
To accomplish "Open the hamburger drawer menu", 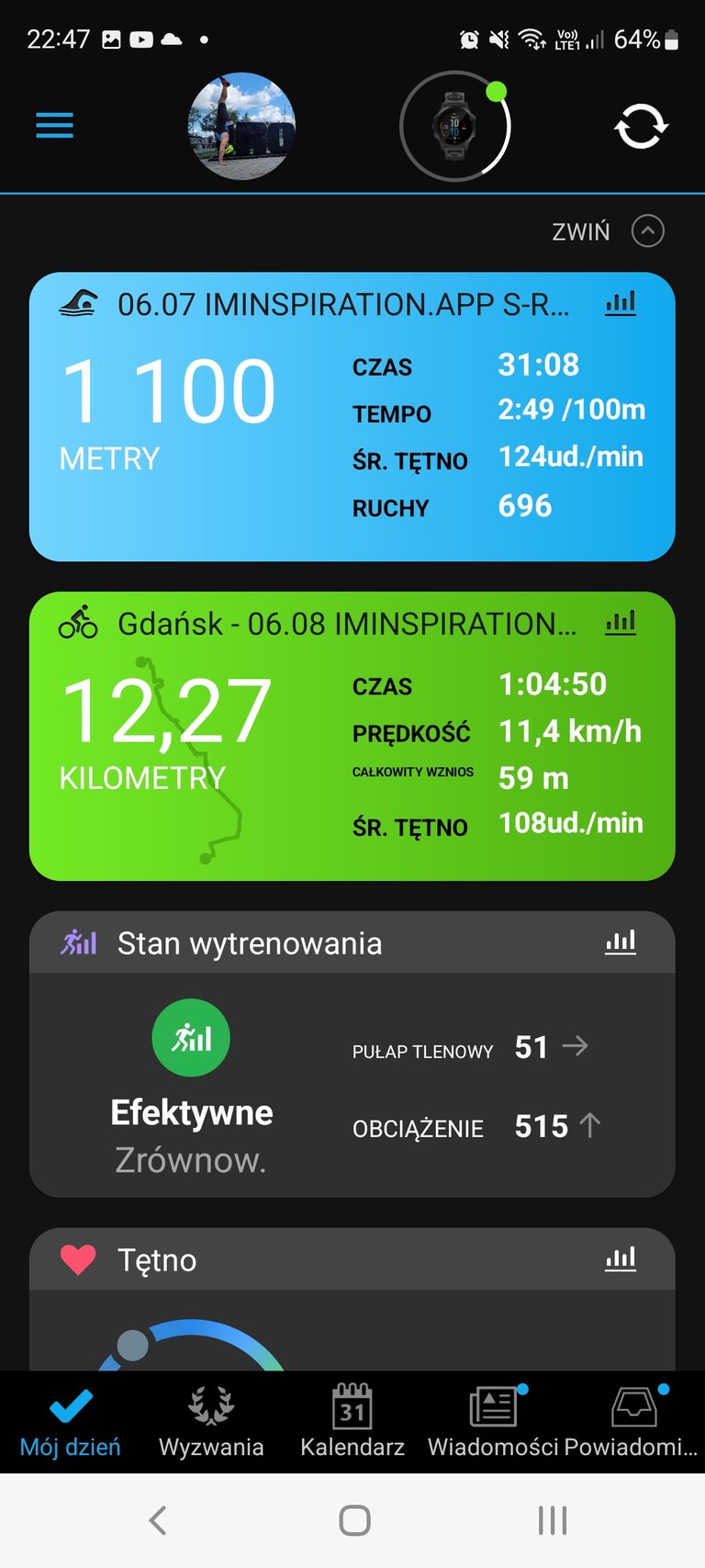I will 54,125.
